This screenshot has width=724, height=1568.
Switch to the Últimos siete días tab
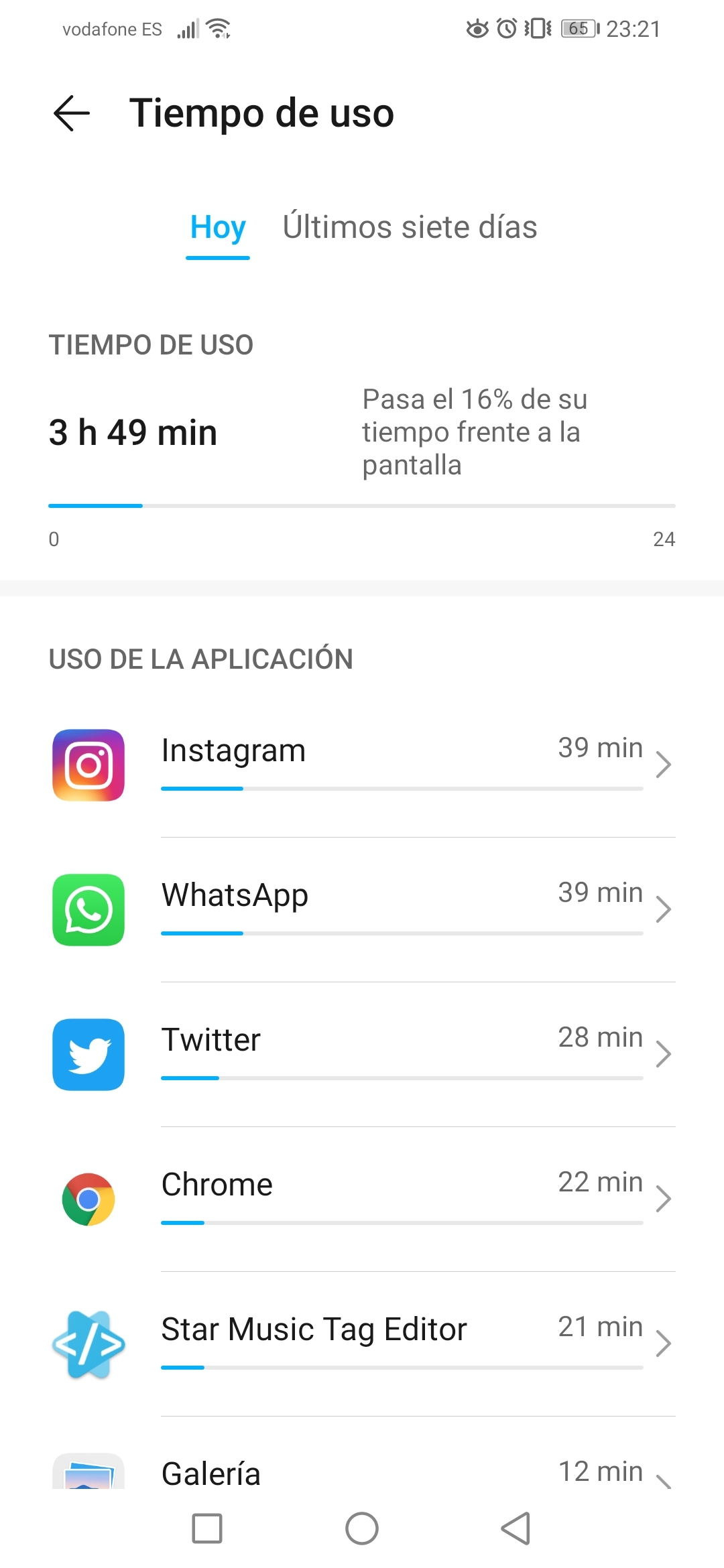point(410,227)
